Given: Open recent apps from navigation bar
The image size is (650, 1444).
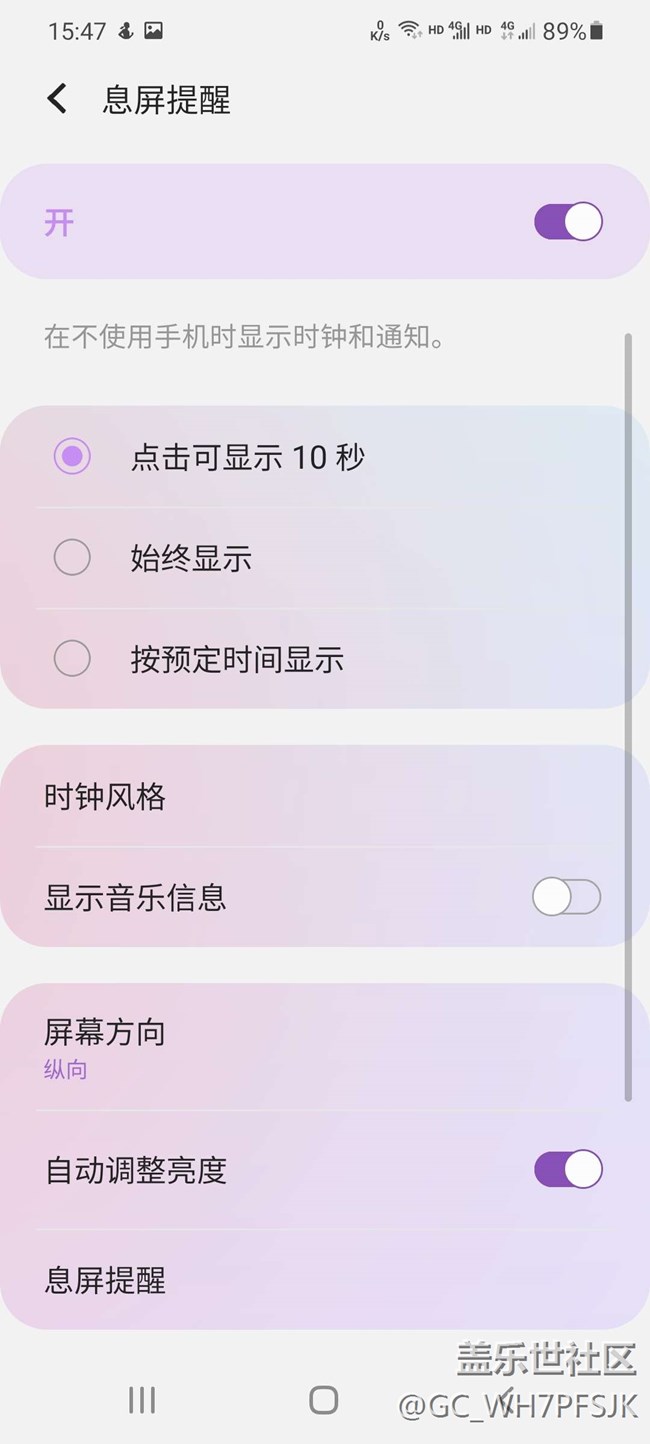Looking at the screenshot, I should [x=142, y=1400].
